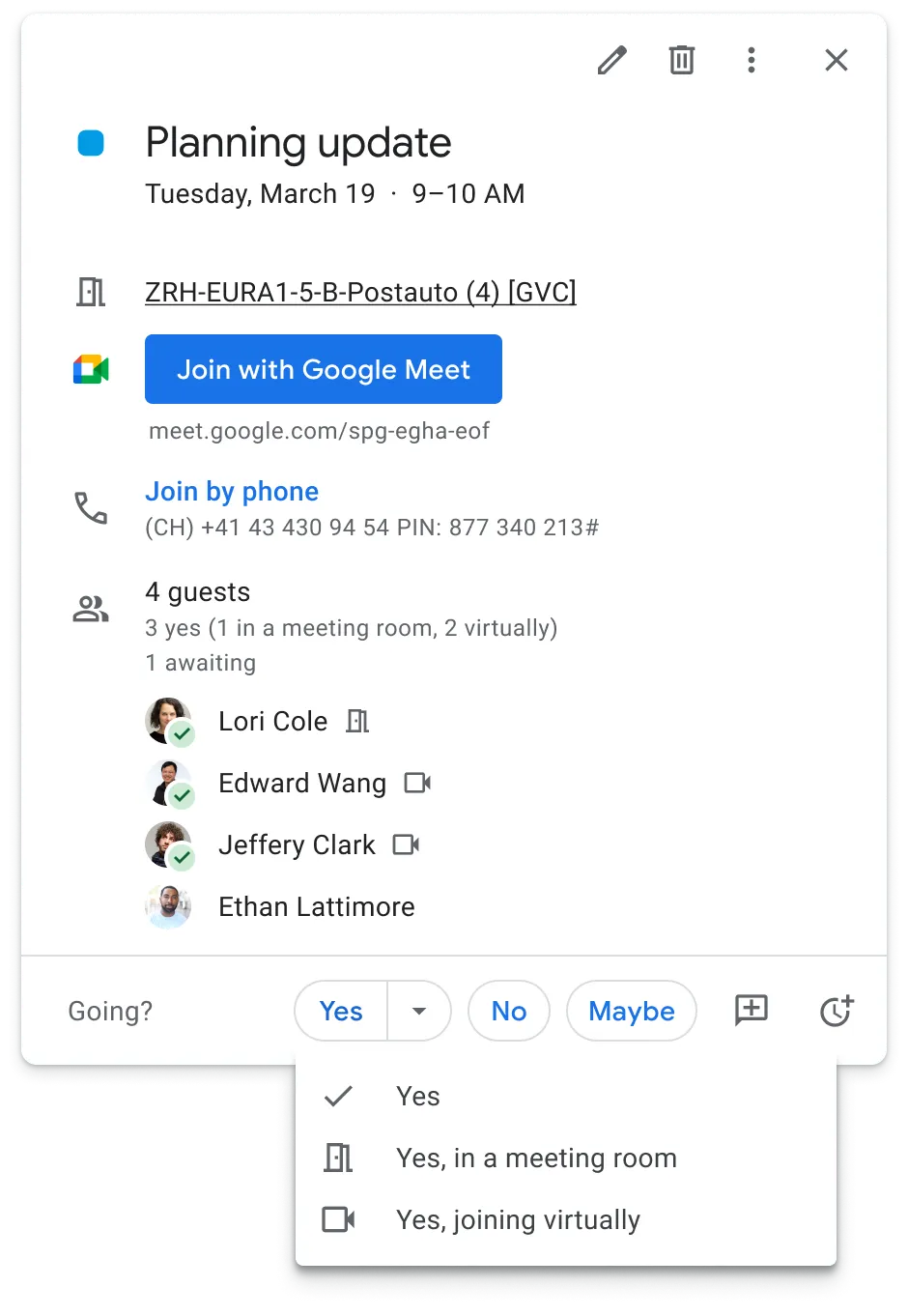Viewport: 908px width, 1316px height.
Task: View guest Jeffery Clark
Action: click(x=296, y=845)
